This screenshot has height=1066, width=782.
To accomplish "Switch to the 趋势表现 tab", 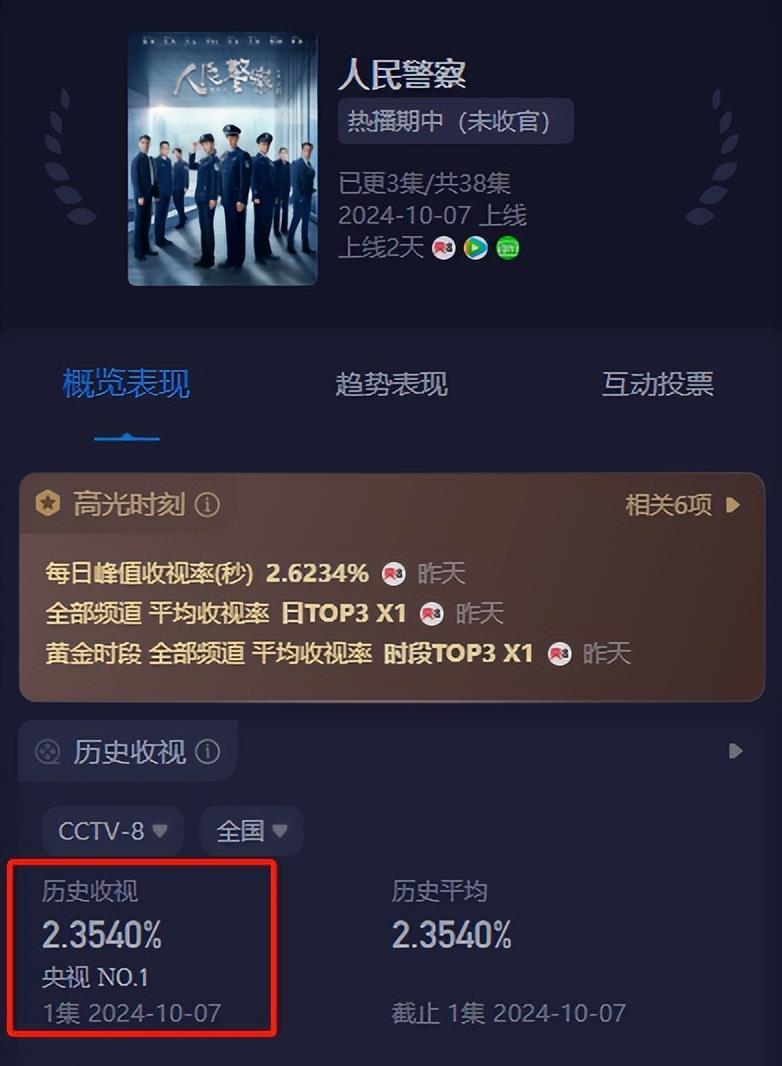I will pyautogui.click(x=391, y=384).
